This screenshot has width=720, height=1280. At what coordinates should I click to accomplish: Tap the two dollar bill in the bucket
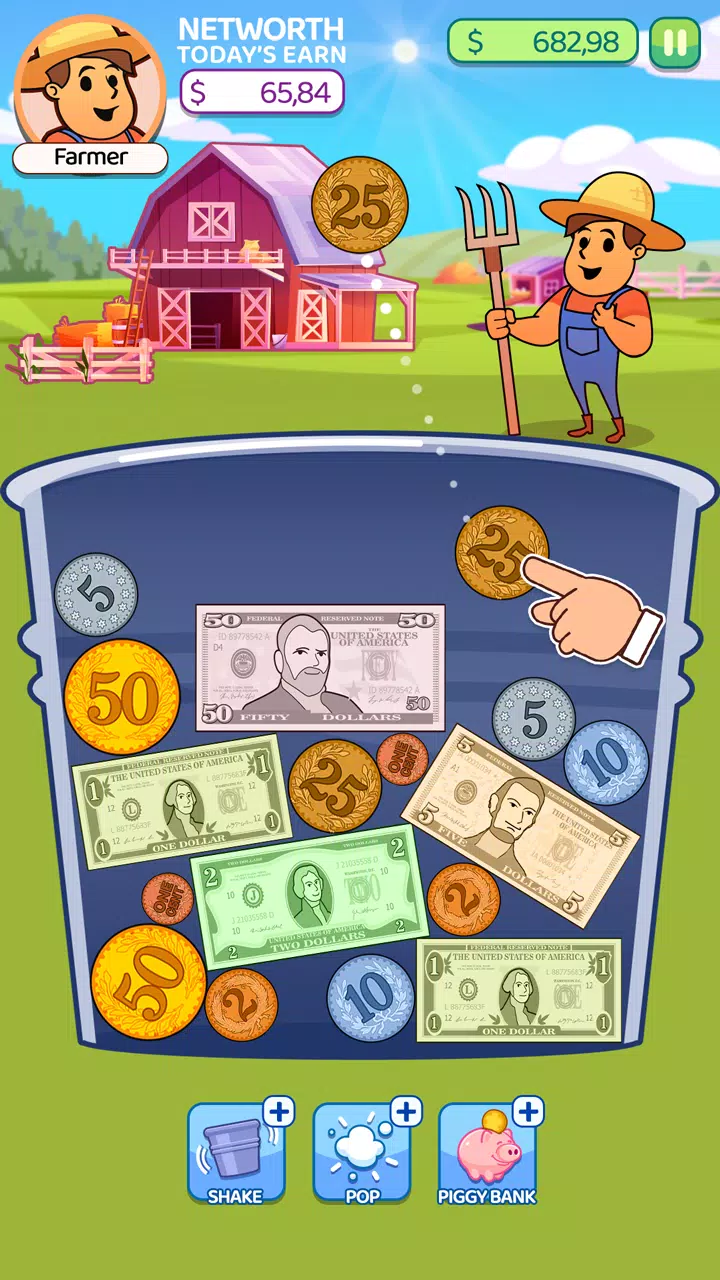tap(308, 896)
